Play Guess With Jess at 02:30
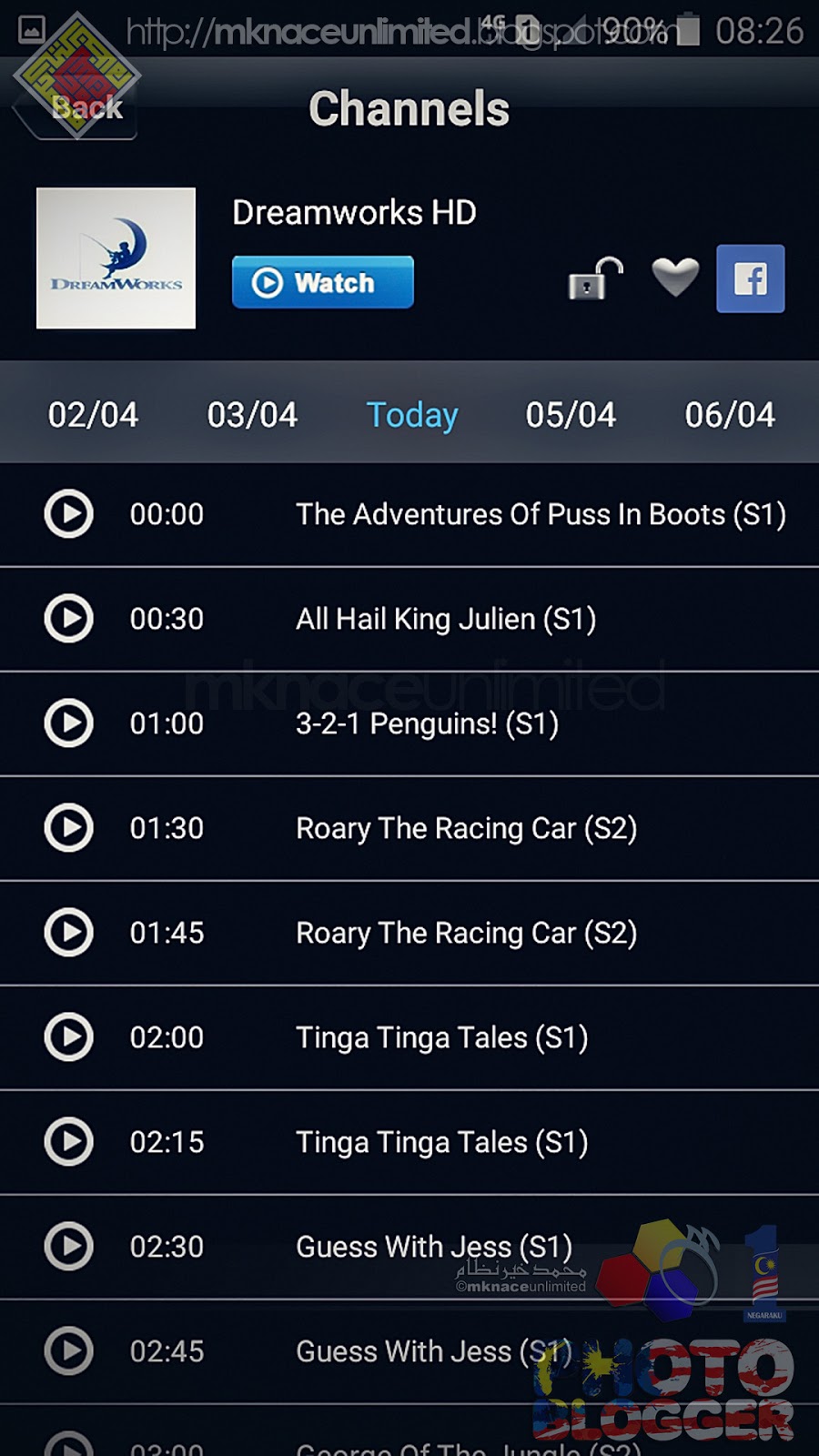The width and height of the screenshot is (819, 1456). click(x=68, y=1247)
